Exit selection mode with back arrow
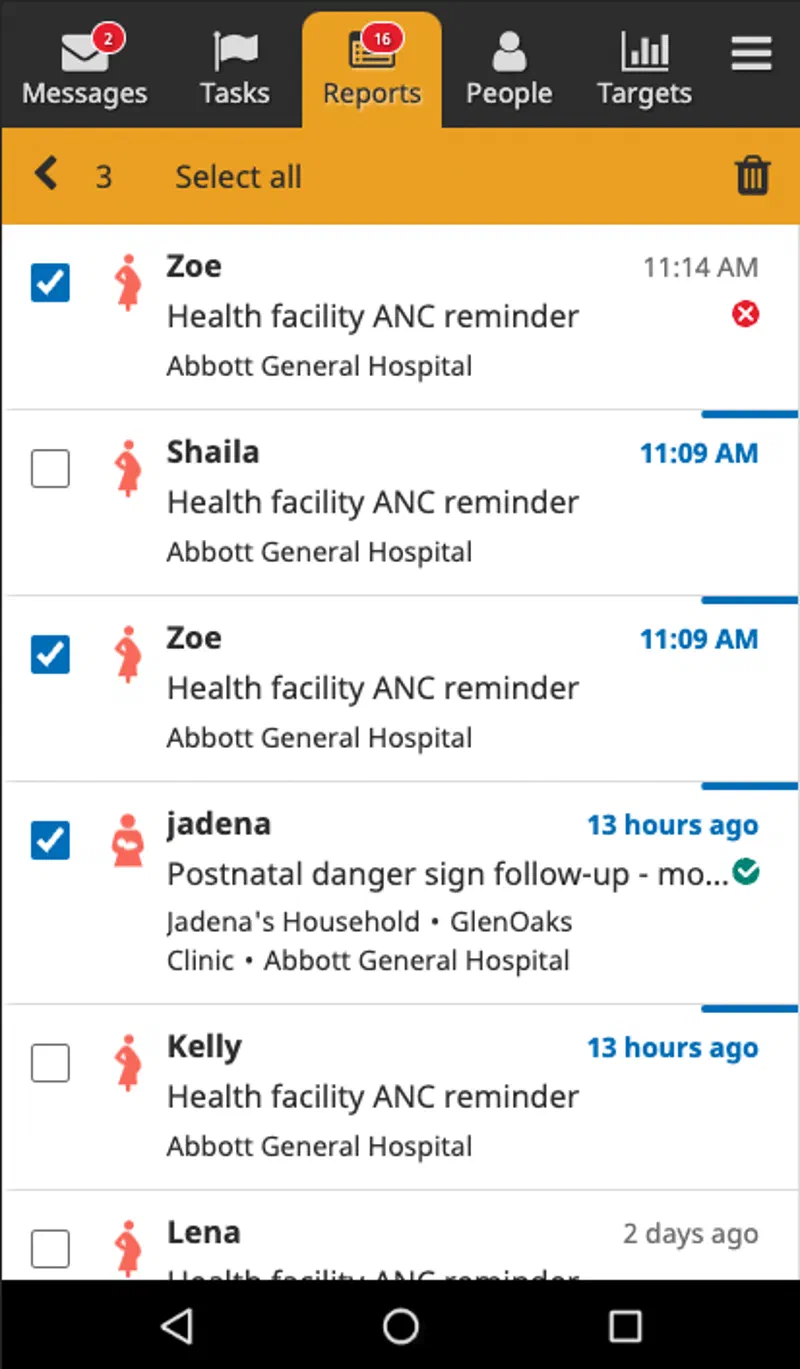Screen dimensions: 800x1369 tap(46, 175)
